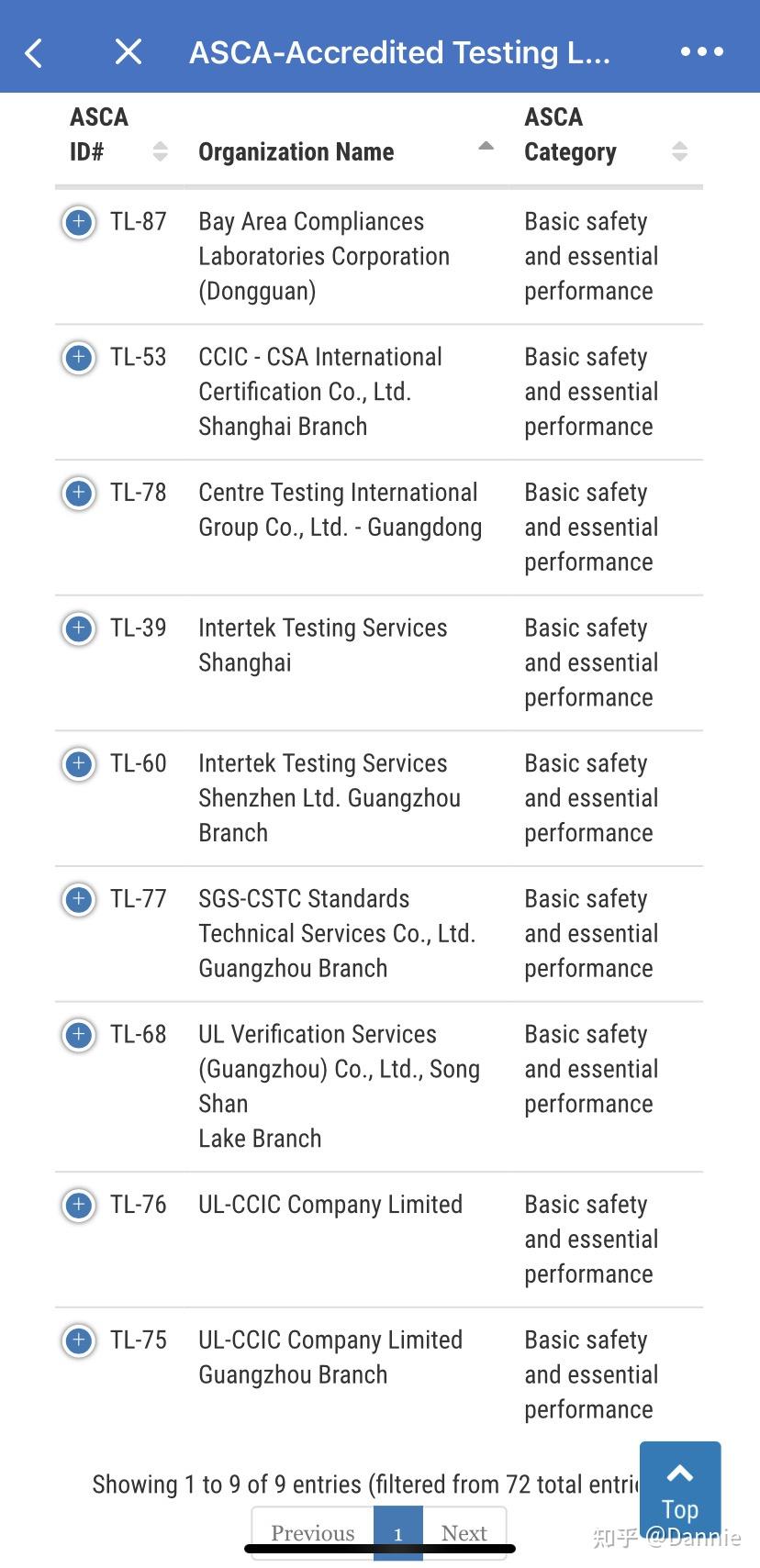This screenshot has height=1568, width=760.
Task: Toggle the Organization Name sort order
Action: 486,145
